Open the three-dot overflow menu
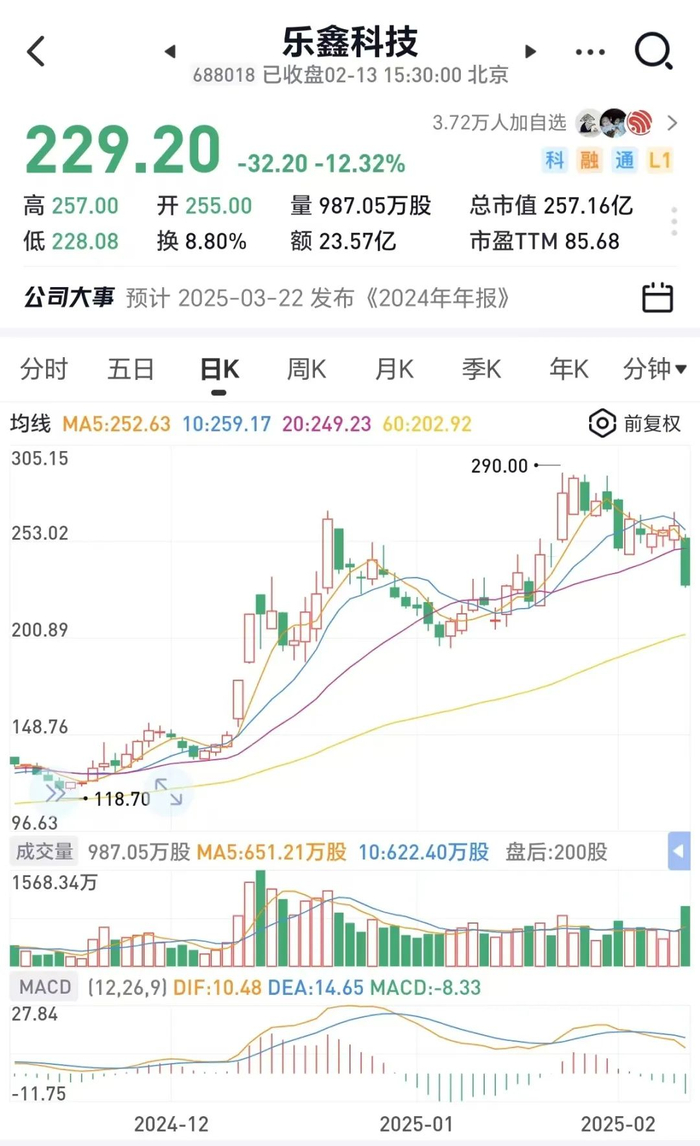Screen dimensions: 700x1146 pyautogui.click(x=591, y=51)
